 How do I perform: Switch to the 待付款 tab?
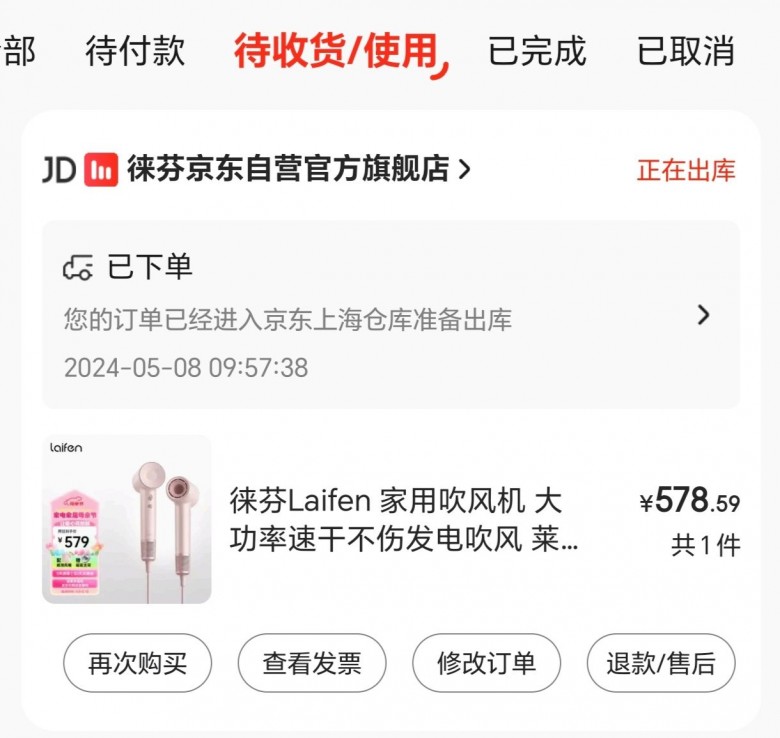(x=135, y=51)
